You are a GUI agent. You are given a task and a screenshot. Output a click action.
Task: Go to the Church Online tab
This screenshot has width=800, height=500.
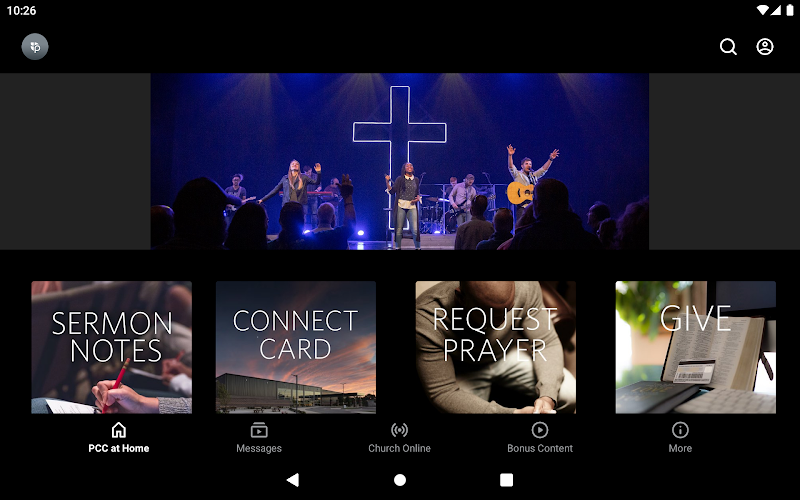point(399,437)
